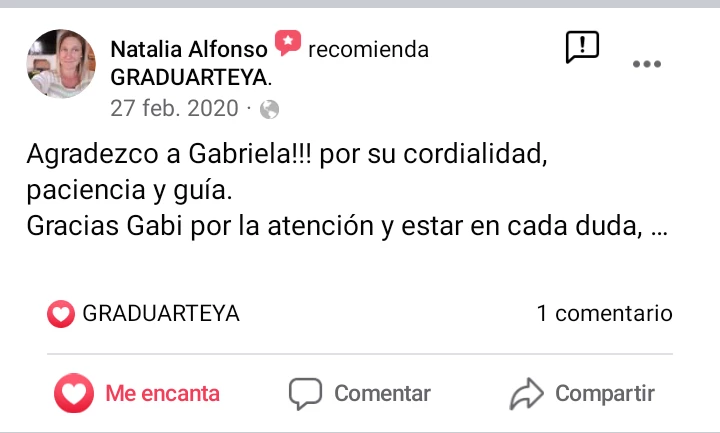
Task: Open Natalia Alfonso's profile picture
Action: (x=60, y=64)
